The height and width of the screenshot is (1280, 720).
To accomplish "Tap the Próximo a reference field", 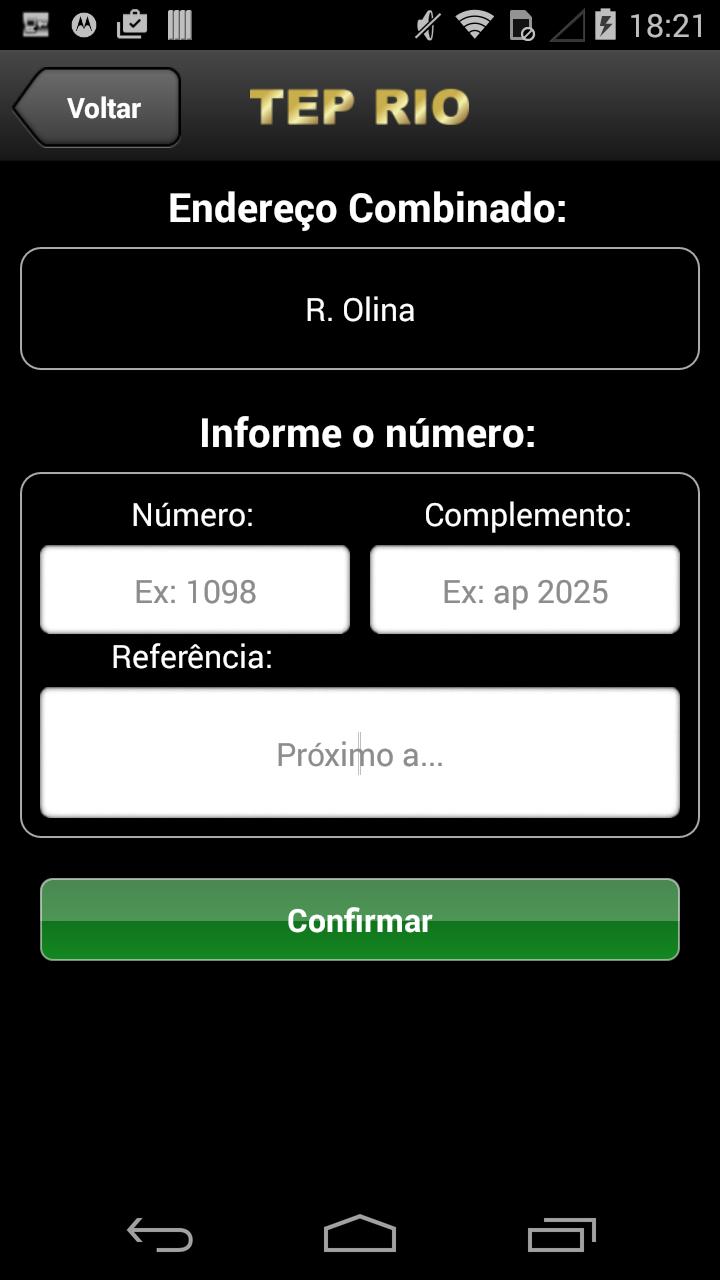I will coord(360,752).
